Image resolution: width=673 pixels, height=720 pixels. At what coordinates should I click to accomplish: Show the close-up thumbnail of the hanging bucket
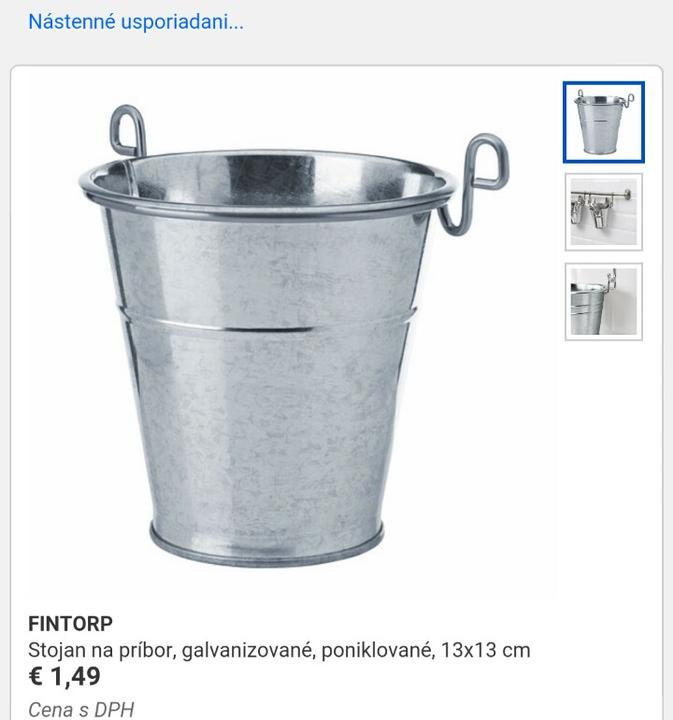point(603,302)
